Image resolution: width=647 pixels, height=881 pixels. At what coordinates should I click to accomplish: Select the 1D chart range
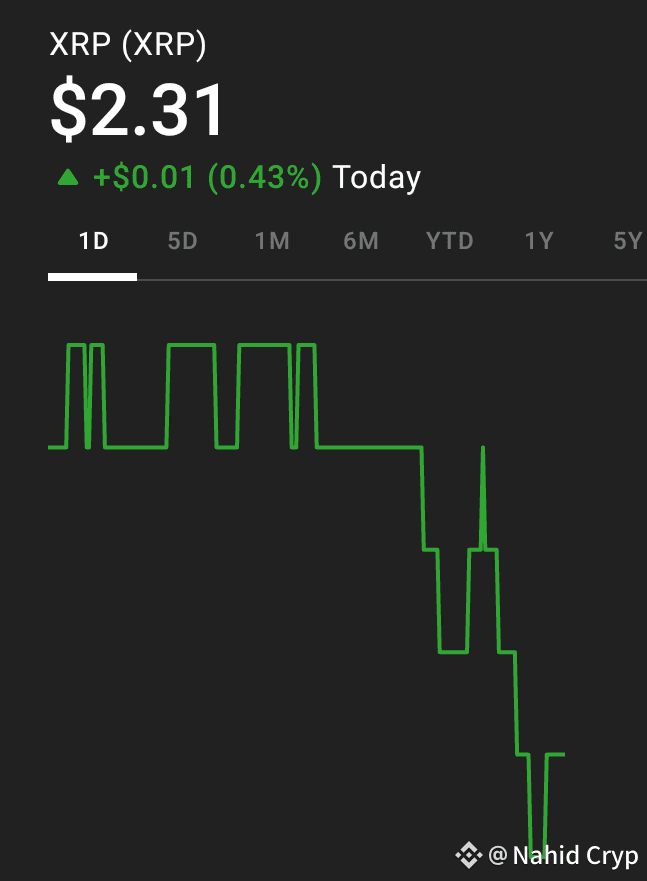pos(93,241)
